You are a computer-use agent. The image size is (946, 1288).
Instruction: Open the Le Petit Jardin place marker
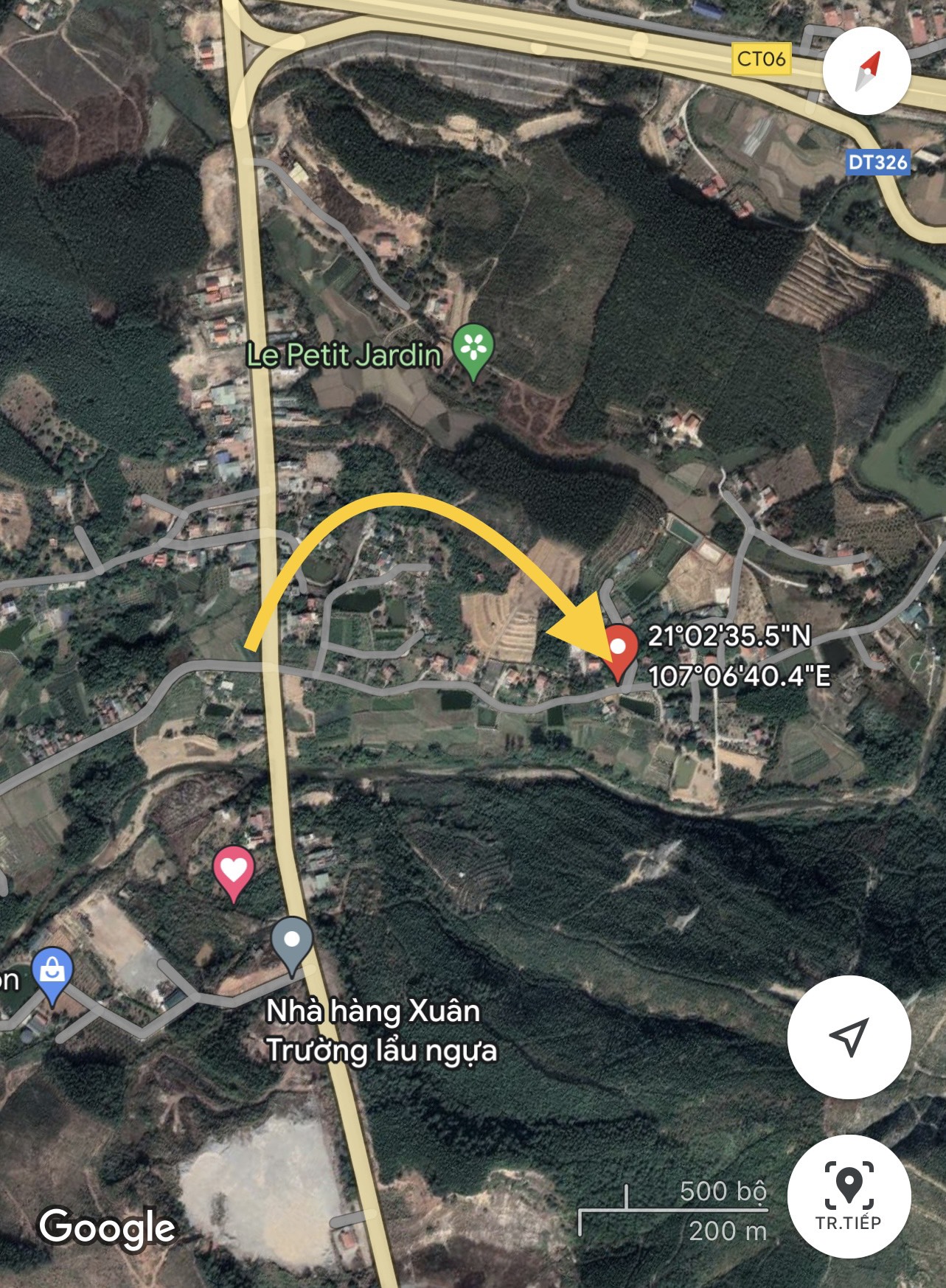coord(473,349)
